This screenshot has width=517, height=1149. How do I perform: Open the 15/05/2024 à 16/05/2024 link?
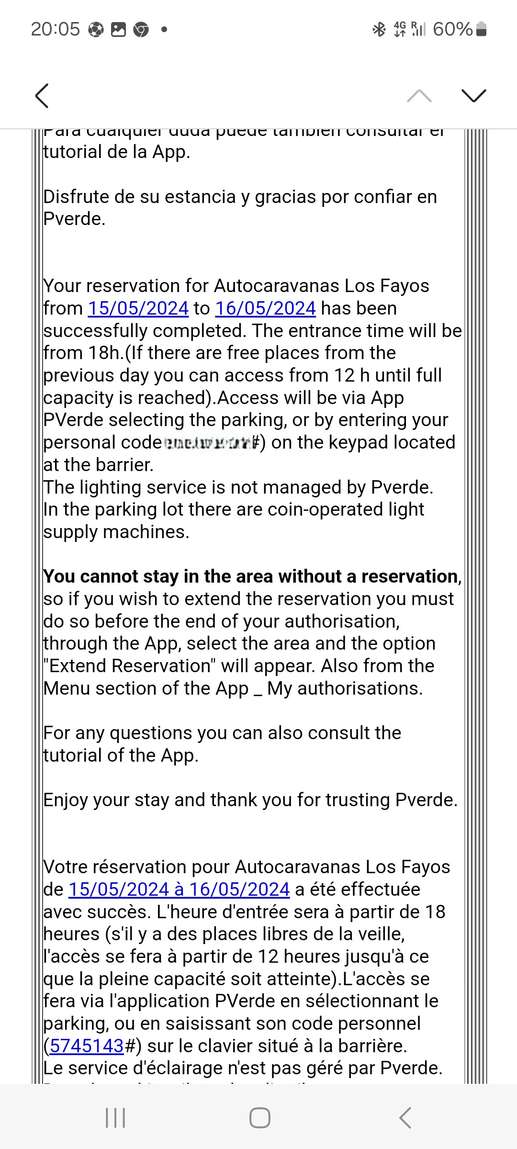179,890
